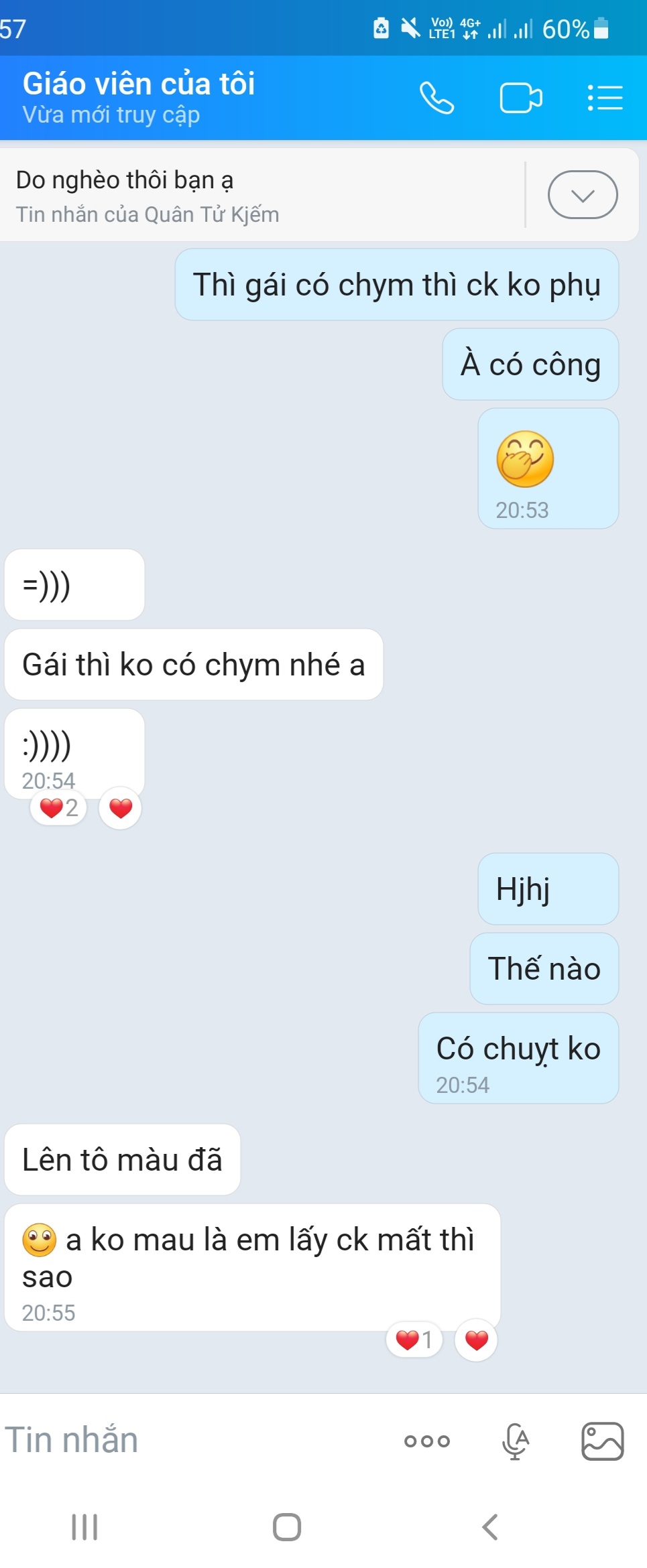Open more attachment options (three dots)

[427, 1441]
